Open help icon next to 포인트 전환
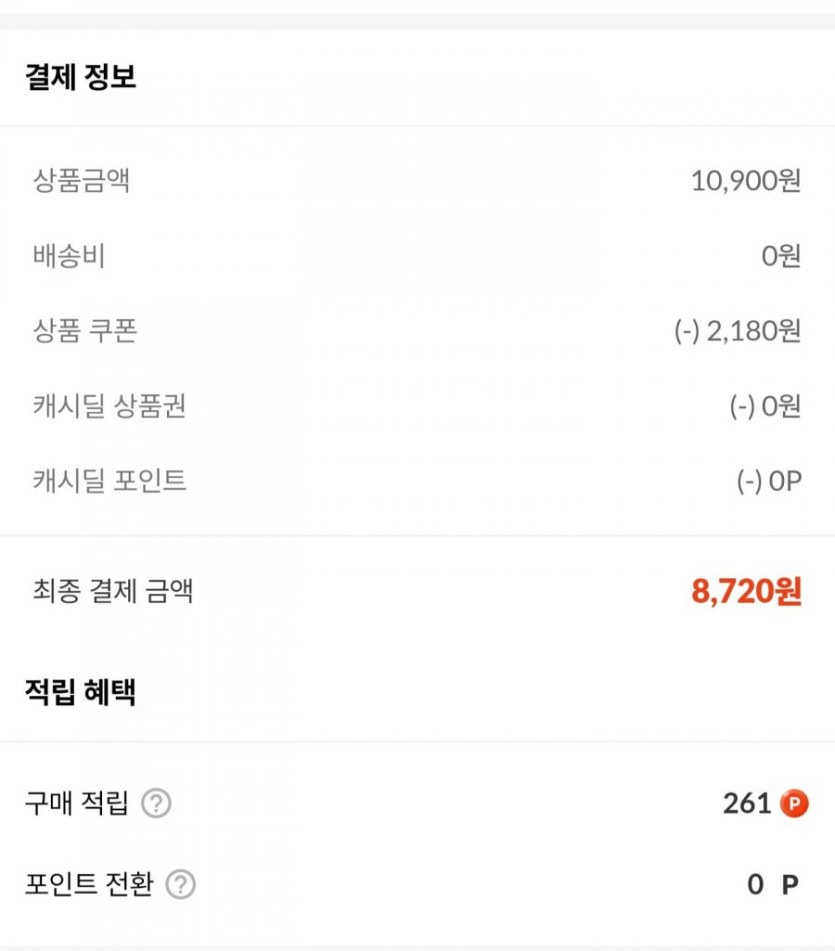Screen dimensions: 835x951 (180, 884)
